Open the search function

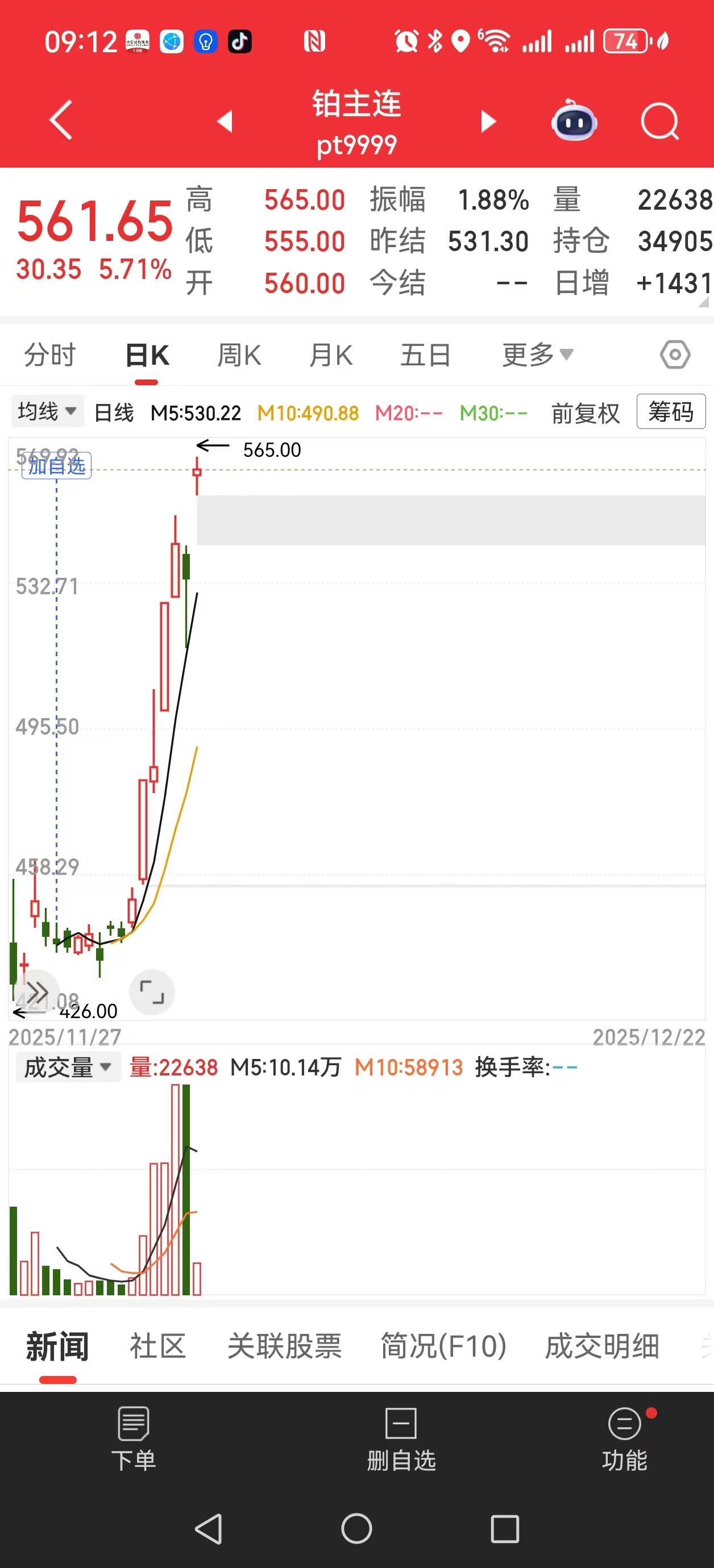[660, 120]
